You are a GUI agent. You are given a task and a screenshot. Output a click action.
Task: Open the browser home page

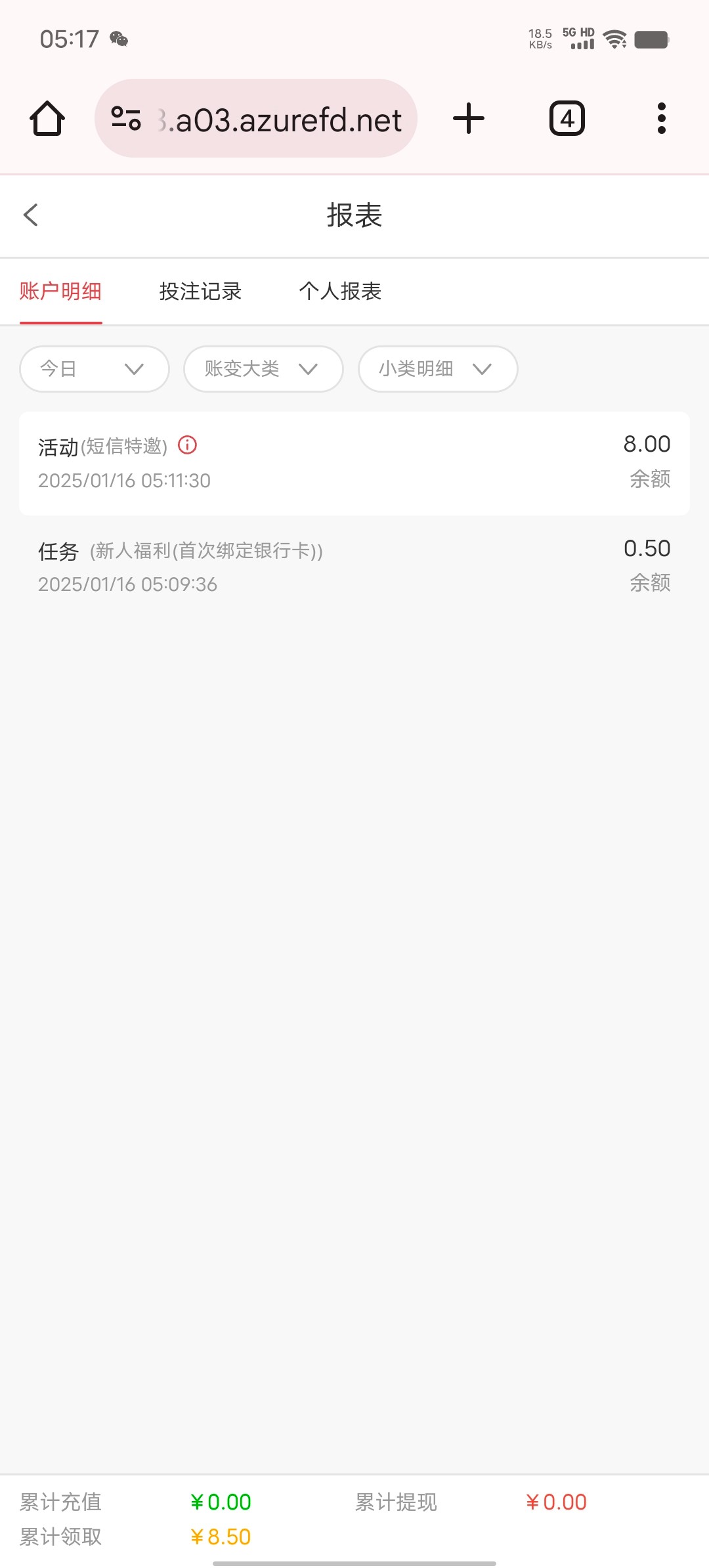[x=47, y=119]
